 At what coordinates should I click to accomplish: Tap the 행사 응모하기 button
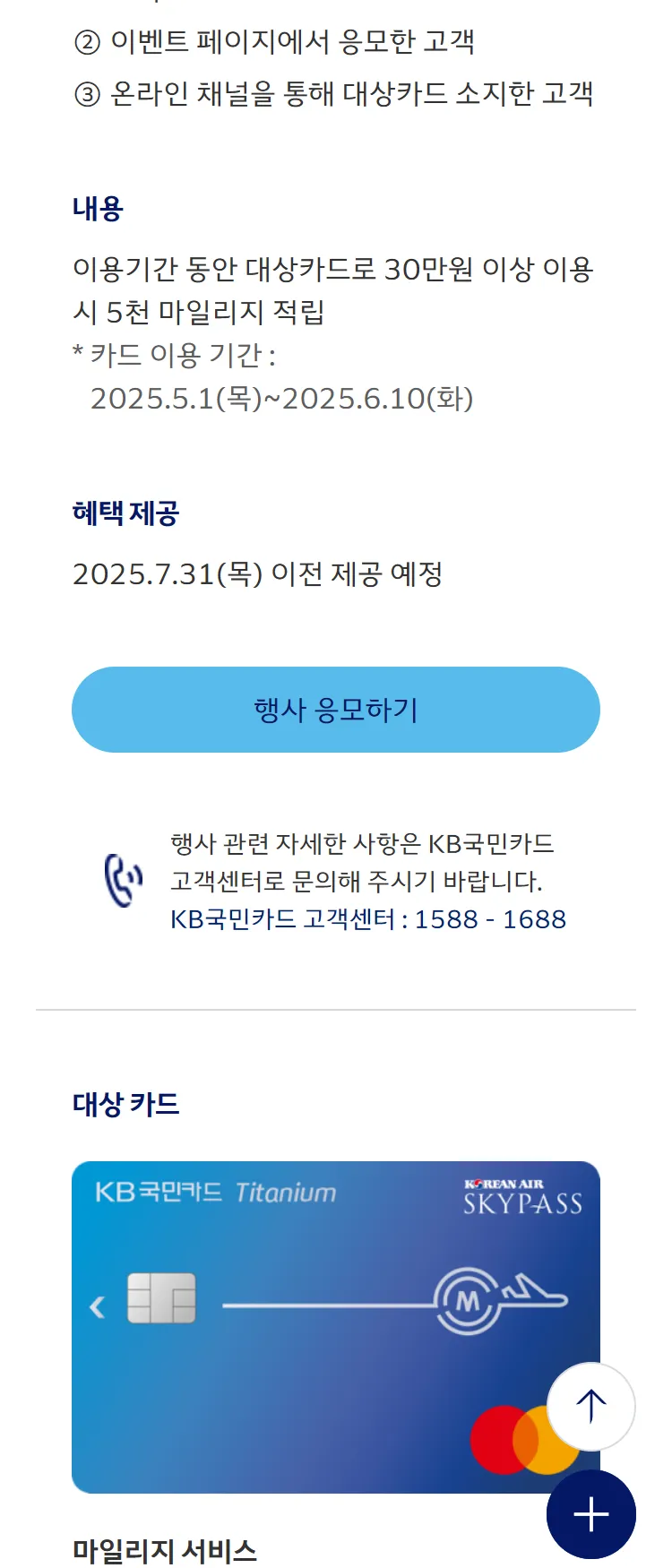335,710
